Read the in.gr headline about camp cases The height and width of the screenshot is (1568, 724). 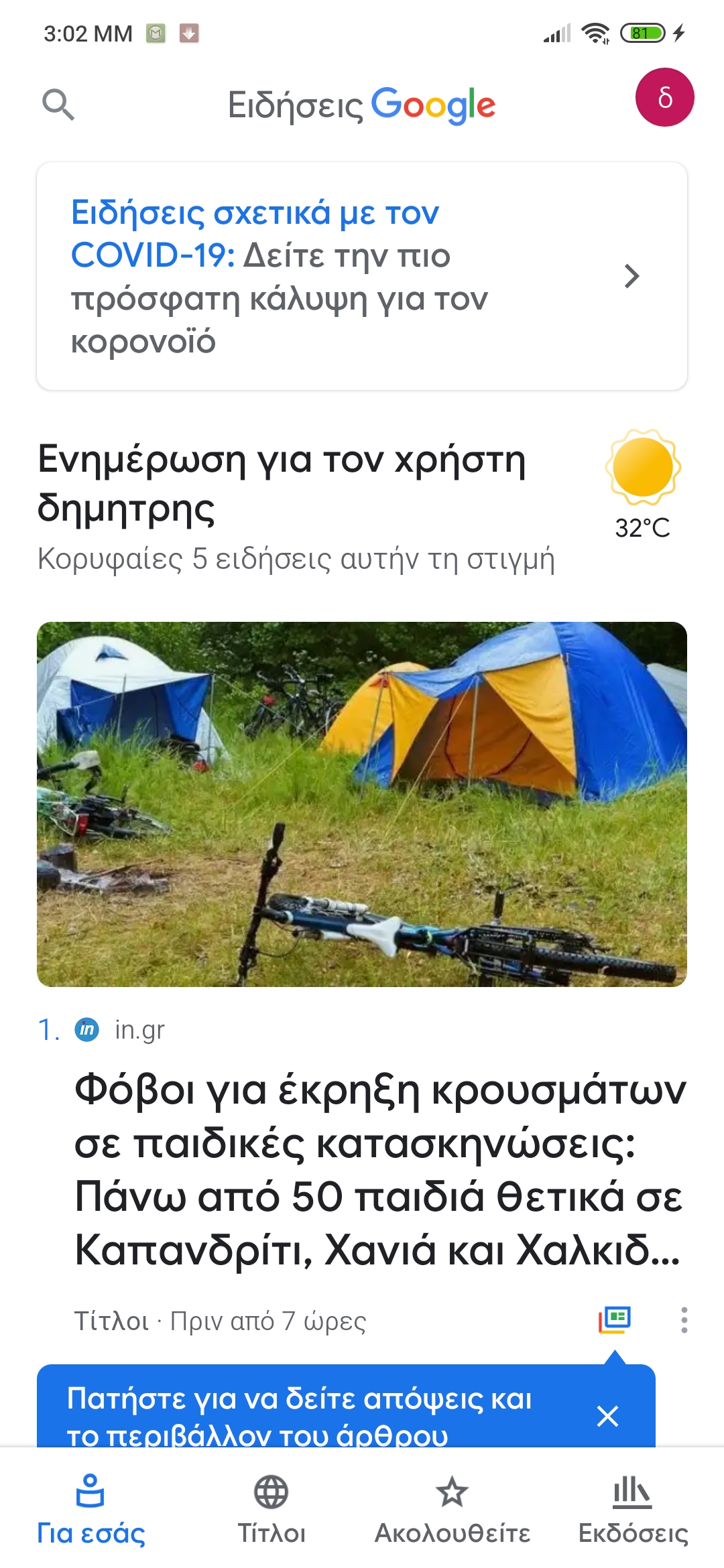379,1169
